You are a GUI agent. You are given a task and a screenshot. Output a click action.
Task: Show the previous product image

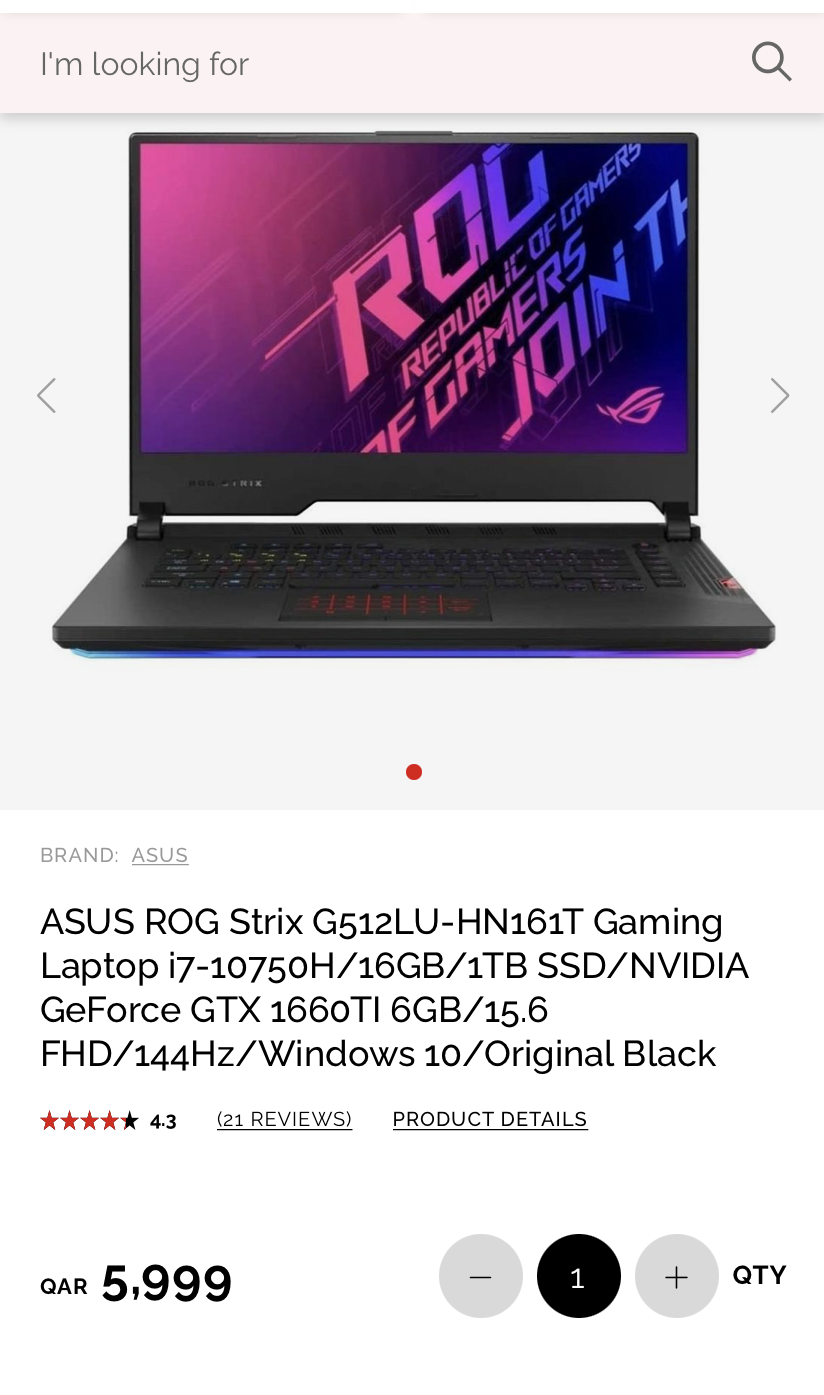click(x=46, y=396)
